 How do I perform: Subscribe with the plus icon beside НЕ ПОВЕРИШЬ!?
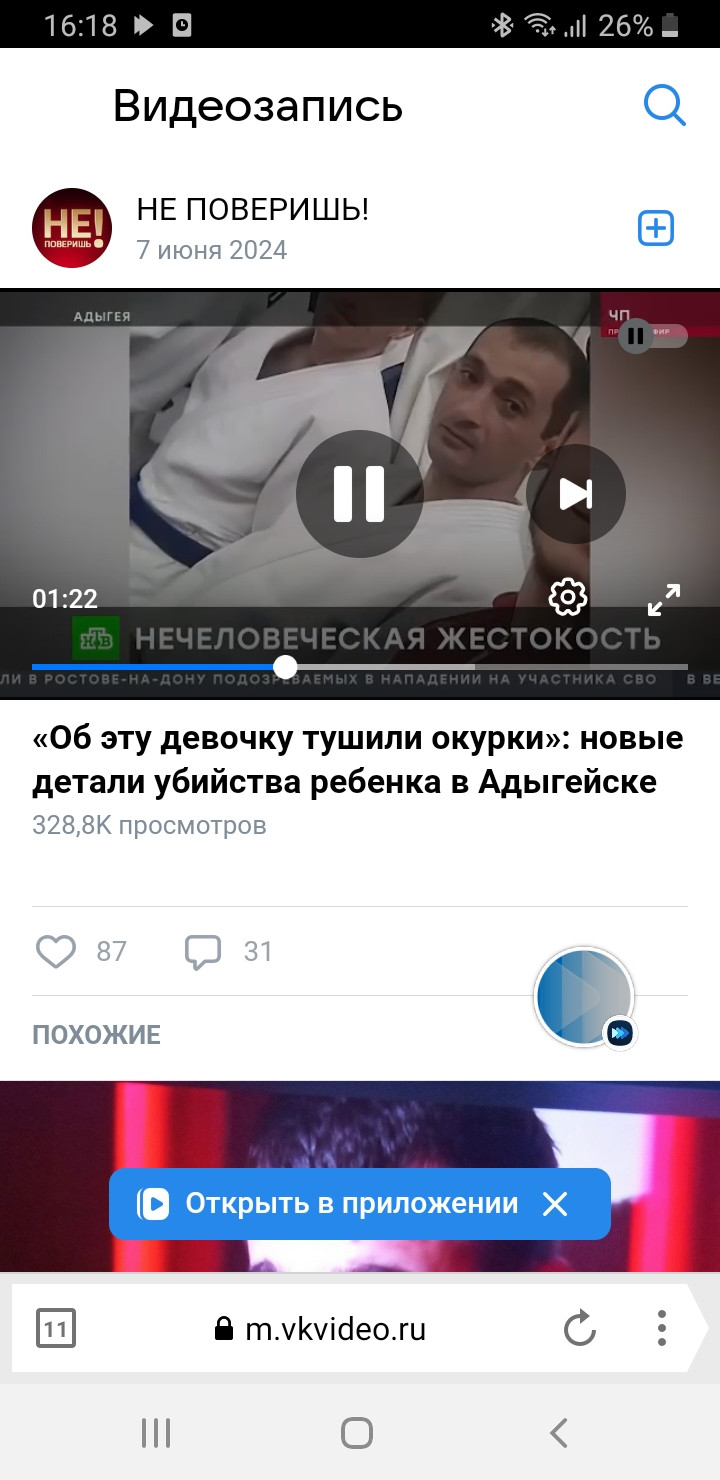coord(656,229)
